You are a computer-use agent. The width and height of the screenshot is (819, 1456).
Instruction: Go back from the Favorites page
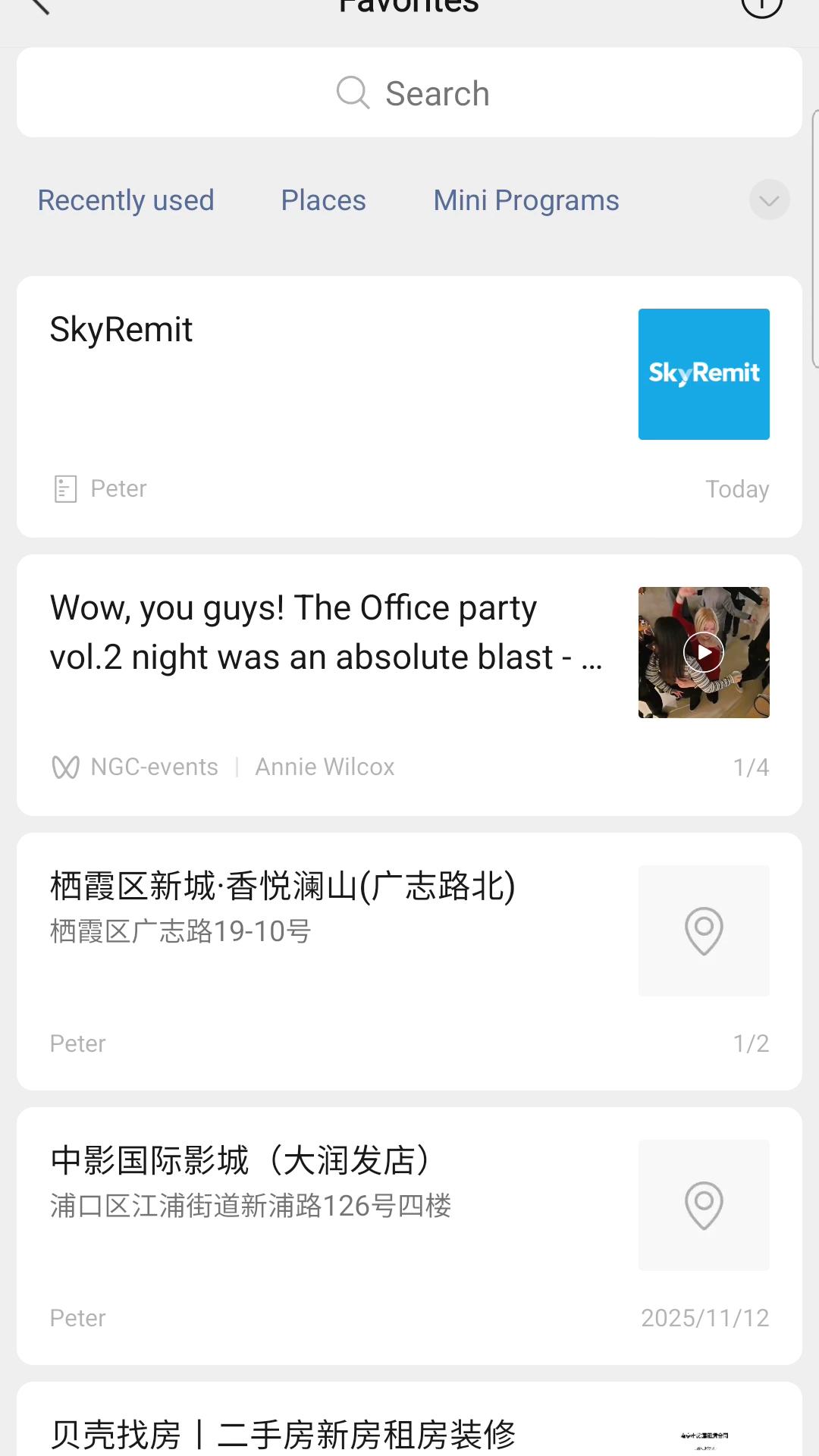[x=38, y=6]
